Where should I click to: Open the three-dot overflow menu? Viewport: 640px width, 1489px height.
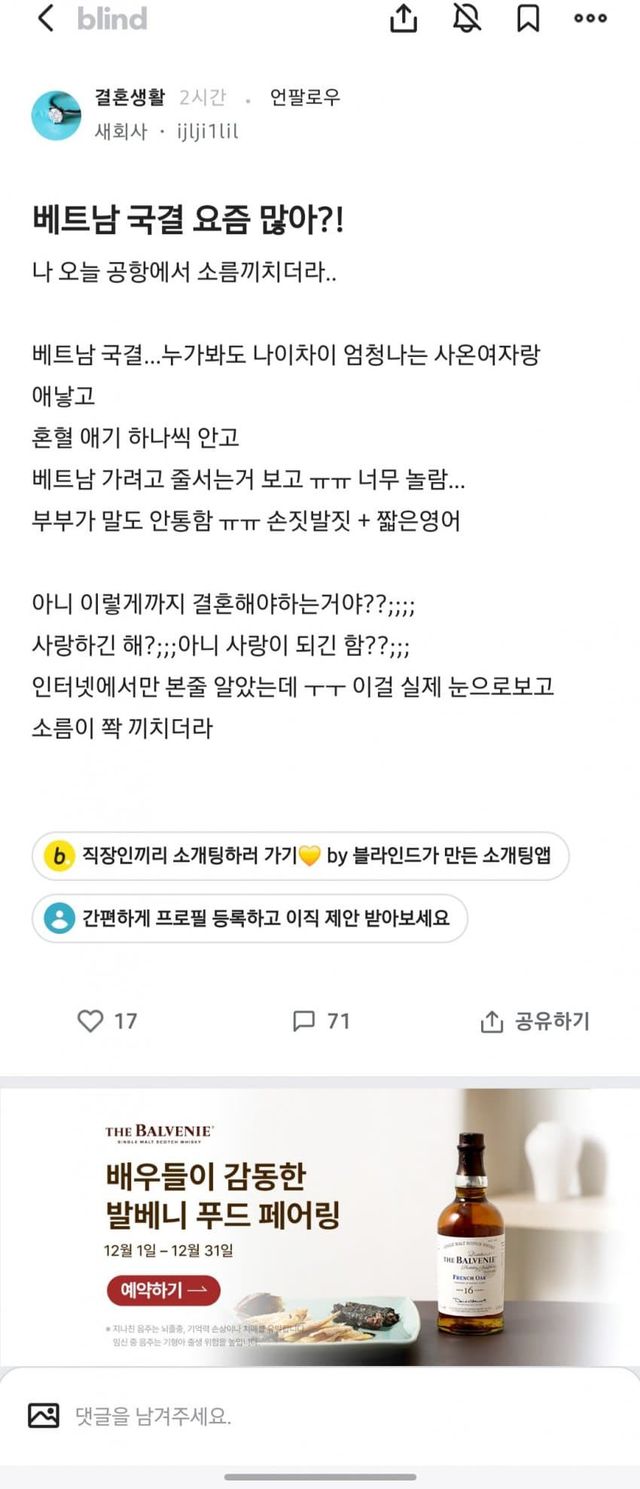coord(590,18)
